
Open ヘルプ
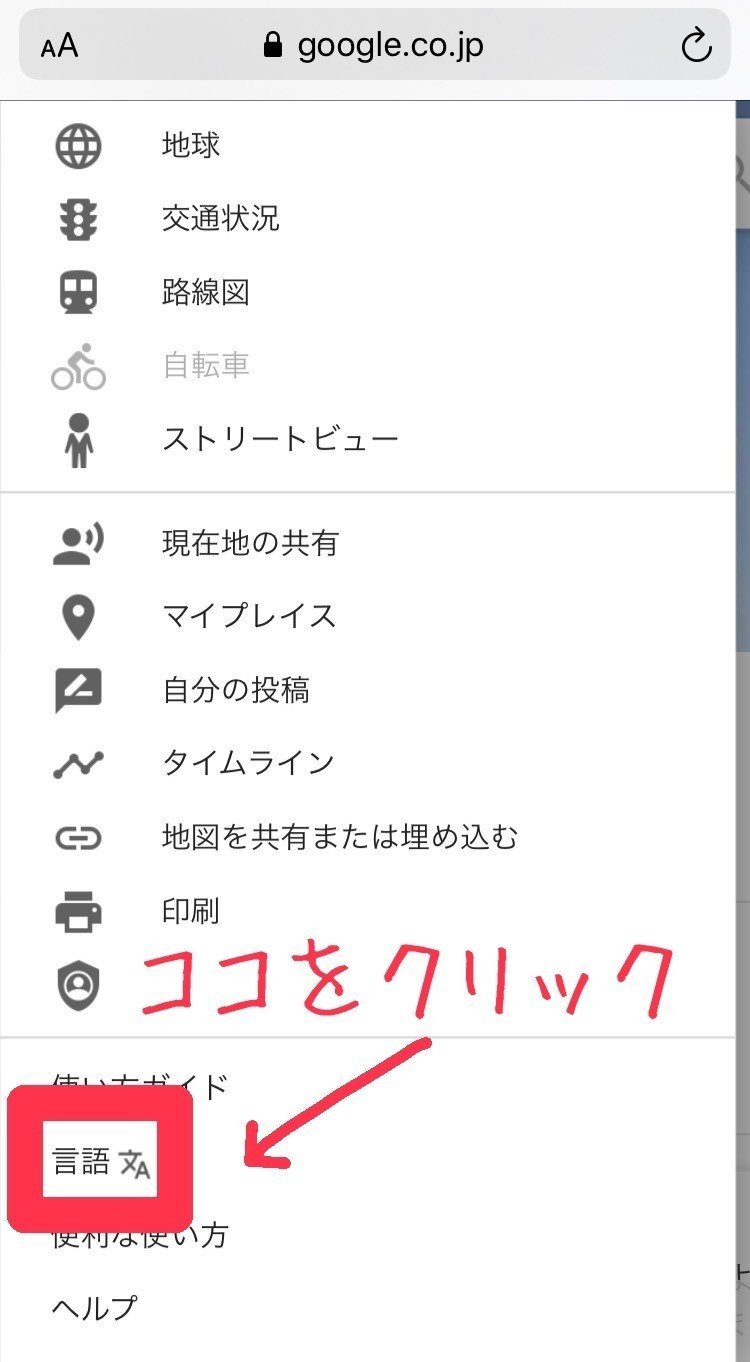93,1308
